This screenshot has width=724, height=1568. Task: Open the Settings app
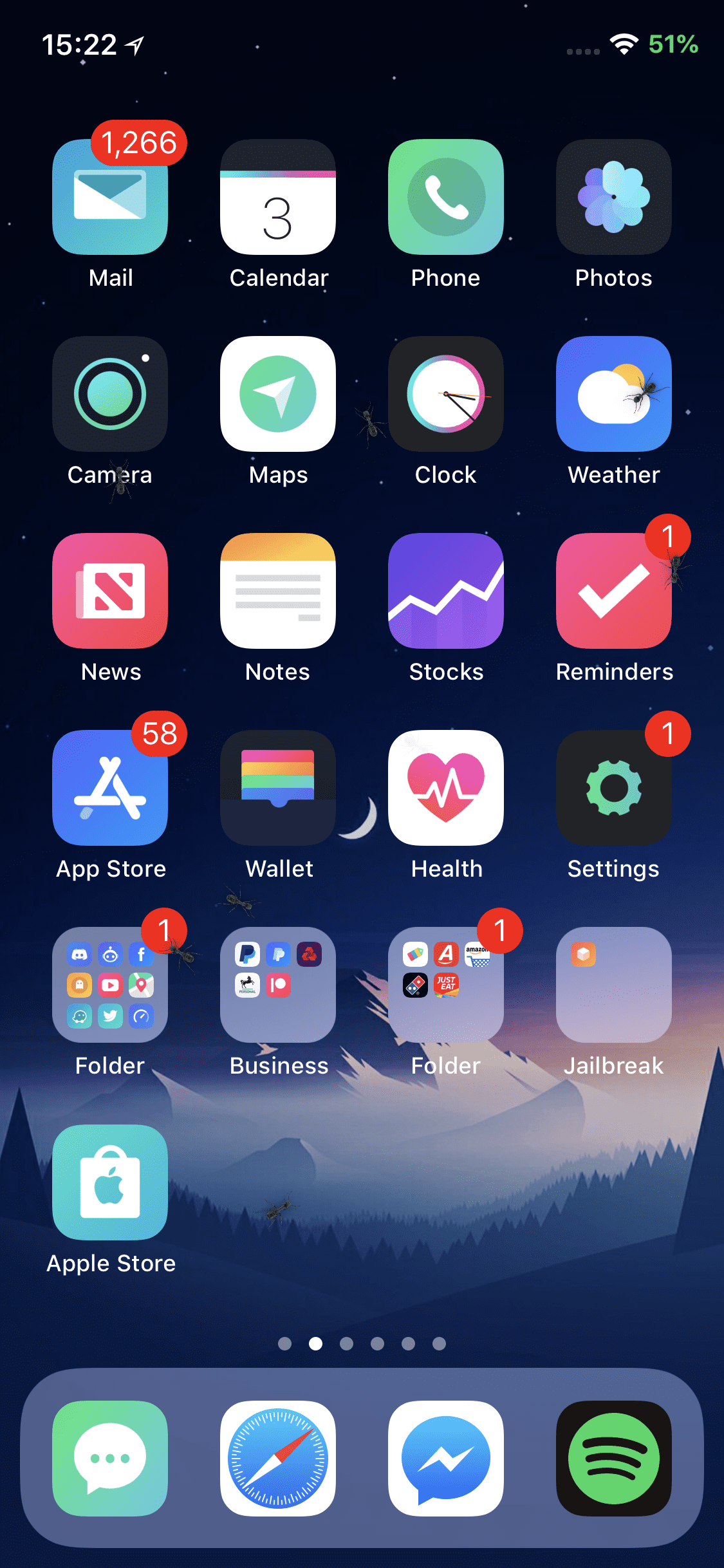click(x=614, y=788)
